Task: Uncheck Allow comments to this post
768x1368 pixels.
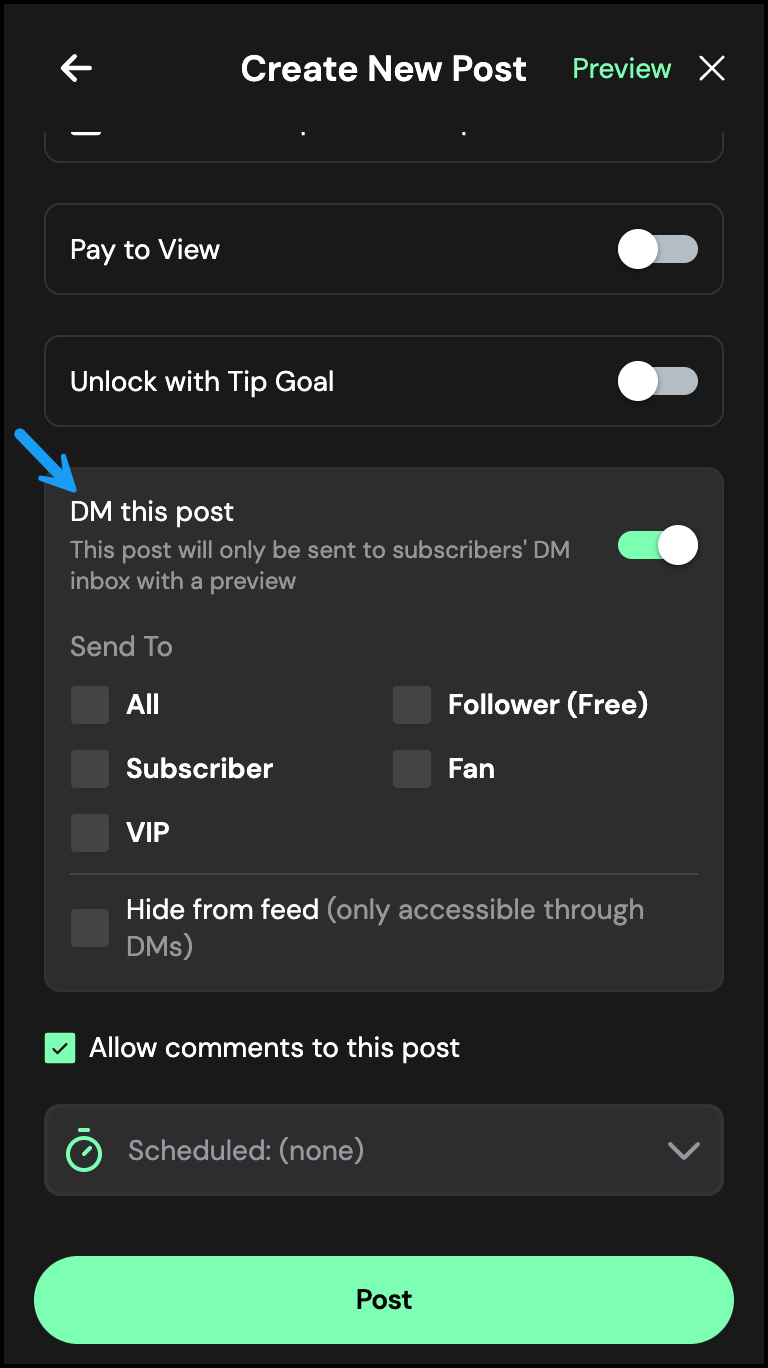Action: pos(60,1048)
